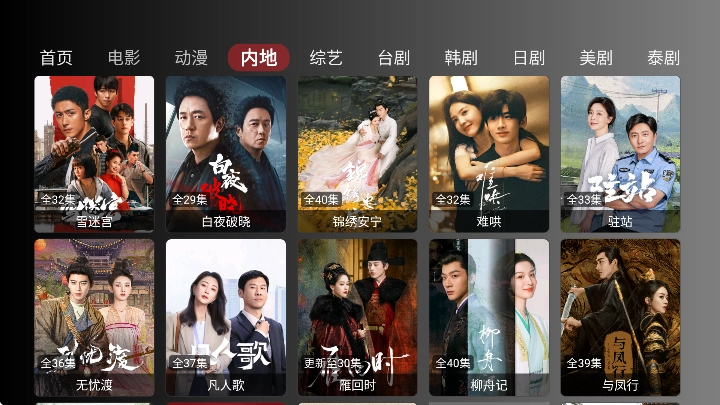Open the 凡人歌 drama
Screen dimensions: 720x405
coord(226,316)
